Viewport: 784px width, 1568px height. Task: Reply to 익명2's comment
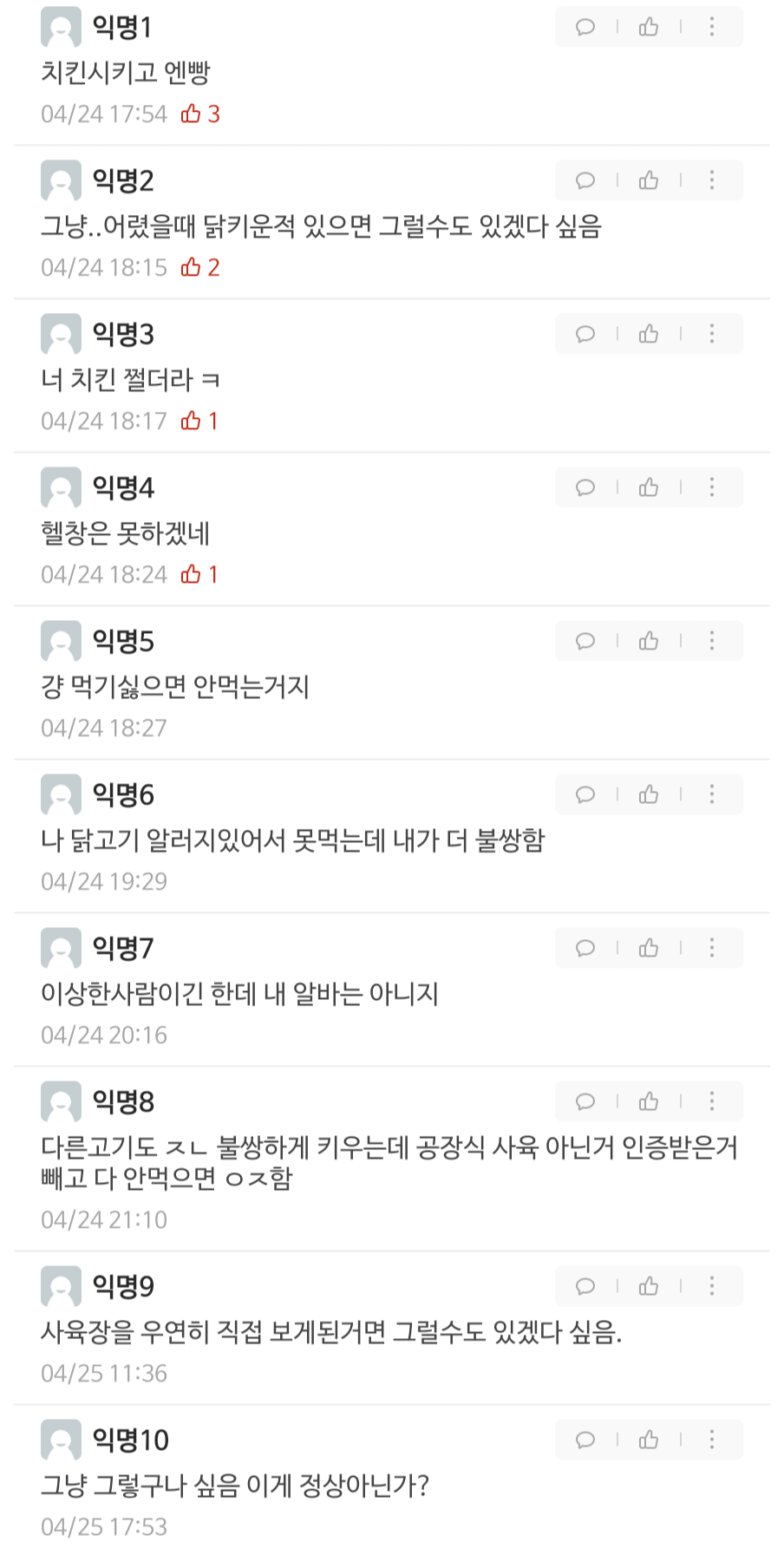(x=585, y=180)
